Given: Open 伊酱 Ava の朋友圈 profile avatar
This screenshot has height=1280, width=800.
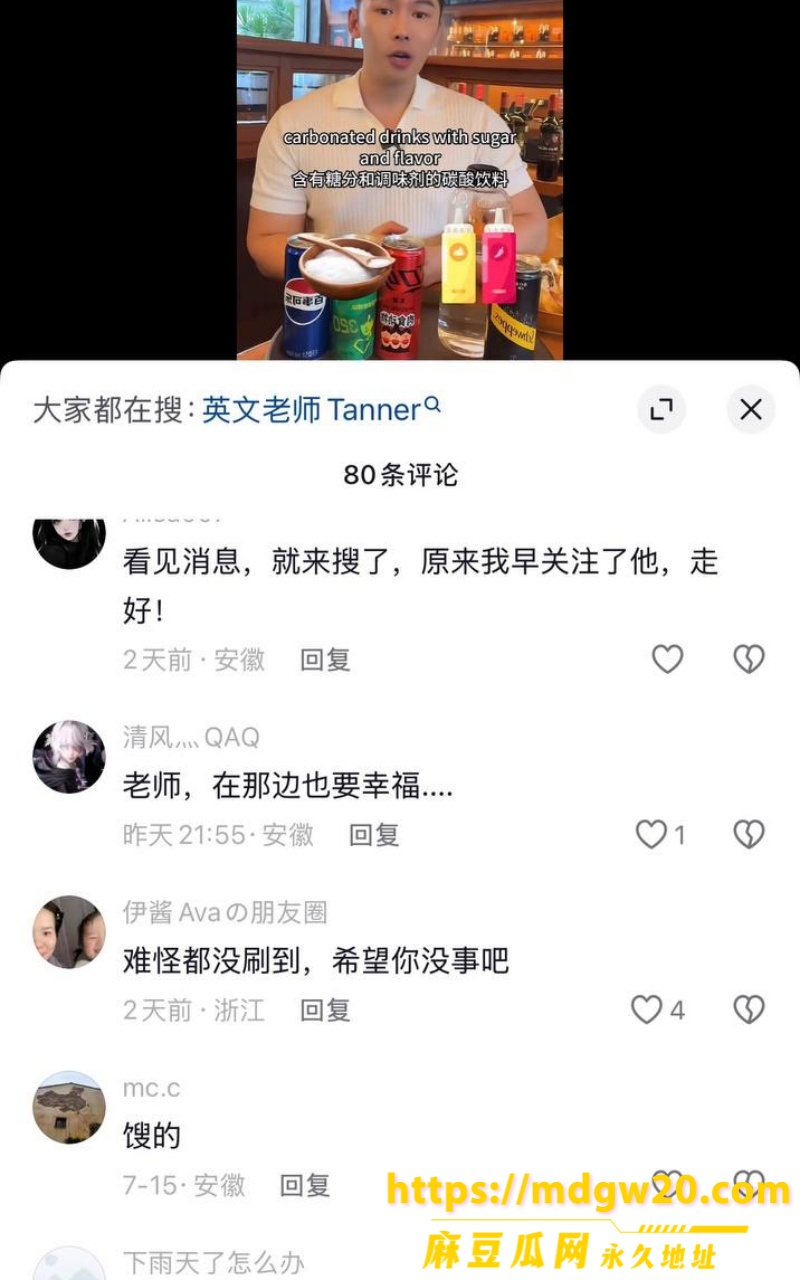Looking at the screenshot, I should (69, 932).
